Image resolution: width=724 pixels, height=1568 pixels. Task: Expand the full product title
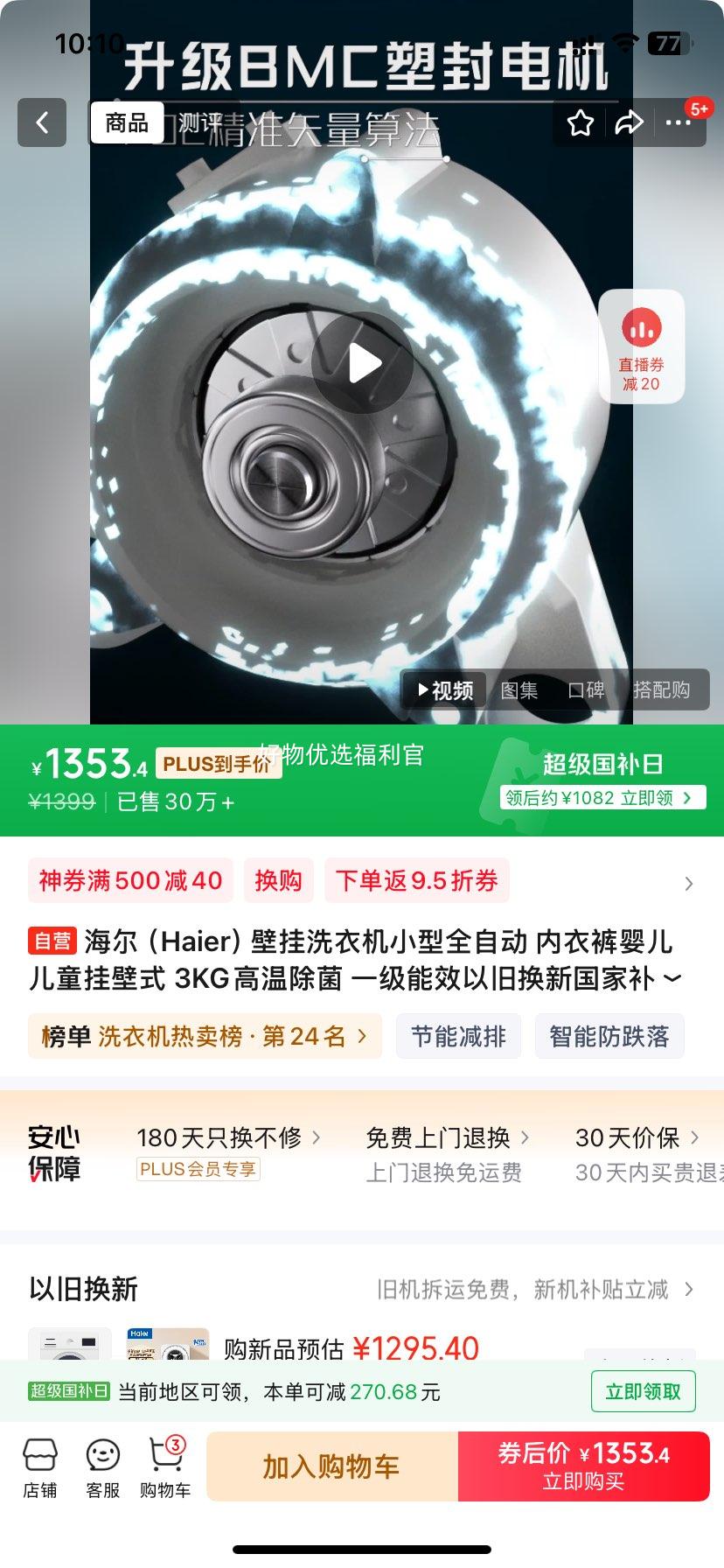tap(672, 976)
